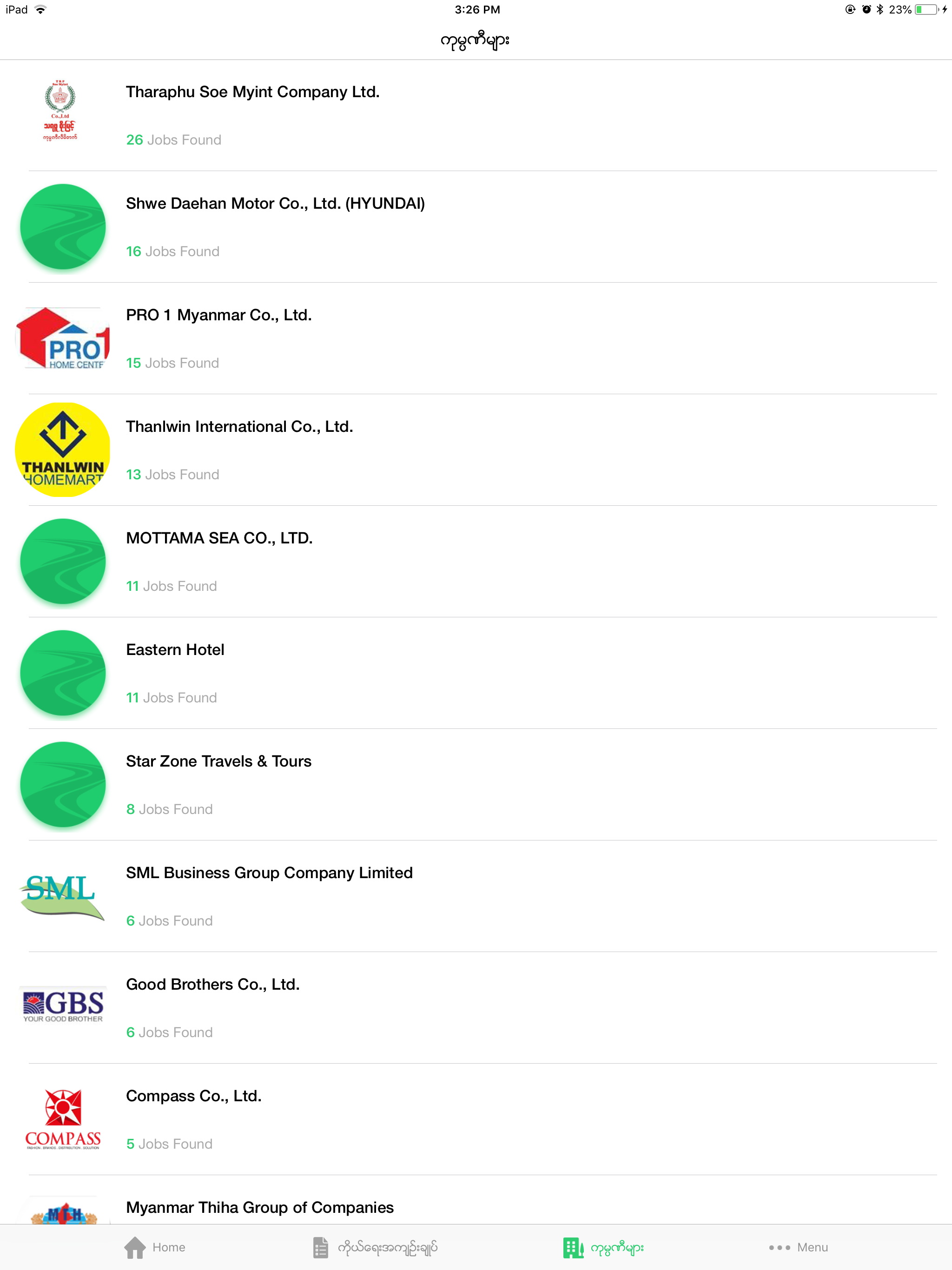The width and height of the screenshot is (952, 1270).
Task: Tap the 26 Jobs Found label
Action: click(x=173, y=139)
